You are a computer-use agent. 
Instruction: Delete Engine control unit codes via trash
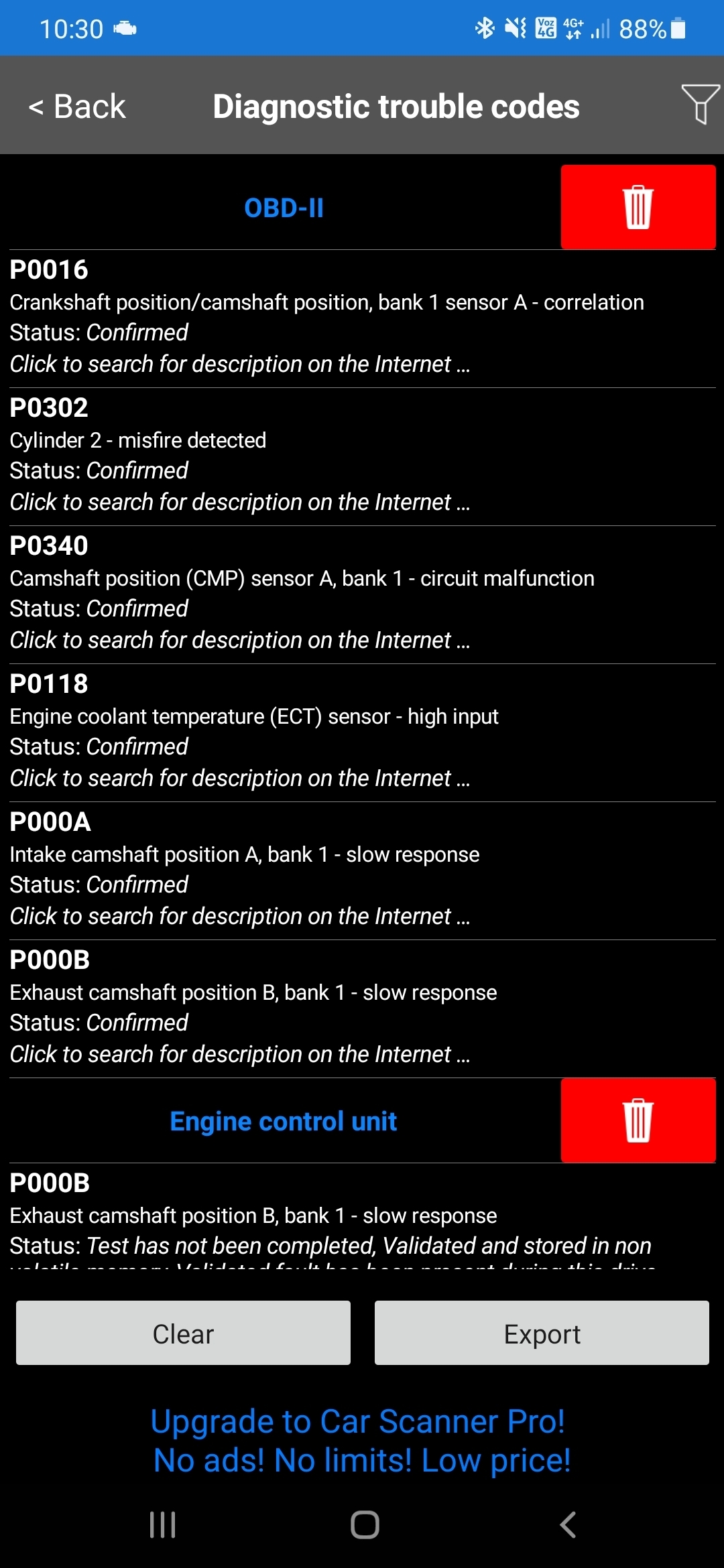coord(638,1120)
